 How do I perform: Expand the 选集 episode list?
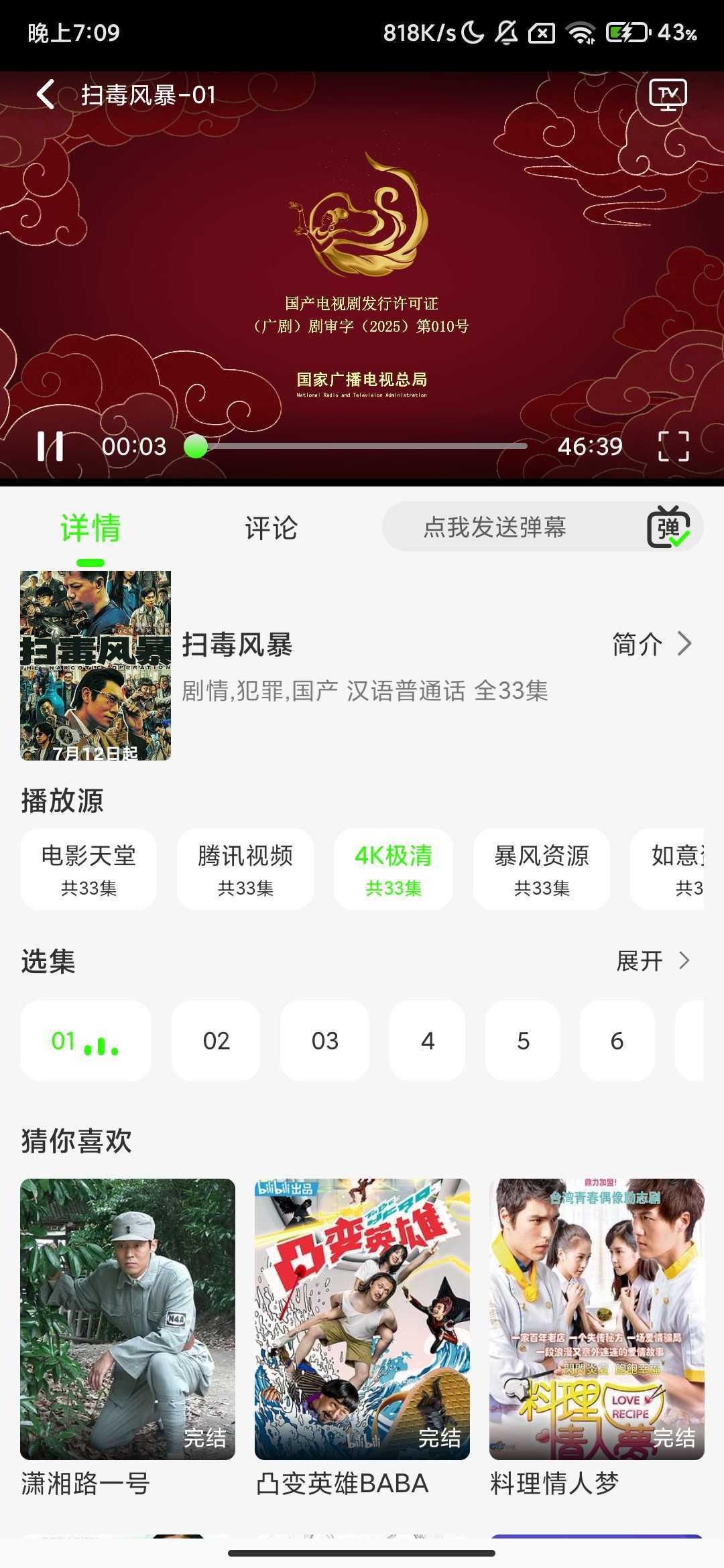(x=652, y=961)
